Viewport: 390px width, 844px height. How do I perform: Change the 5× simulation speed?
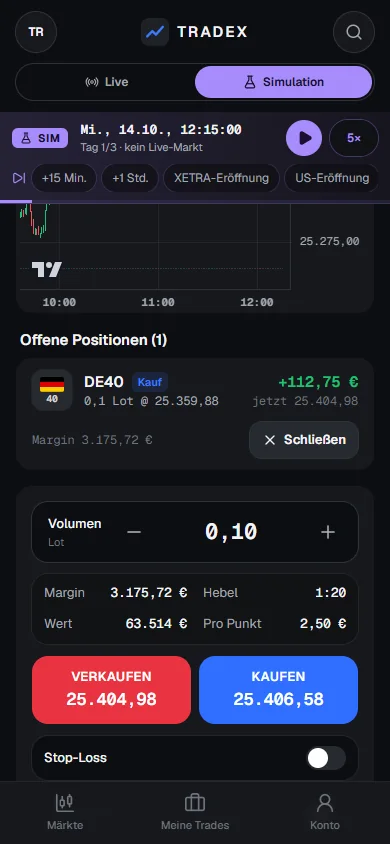click(x=354, y=138)
